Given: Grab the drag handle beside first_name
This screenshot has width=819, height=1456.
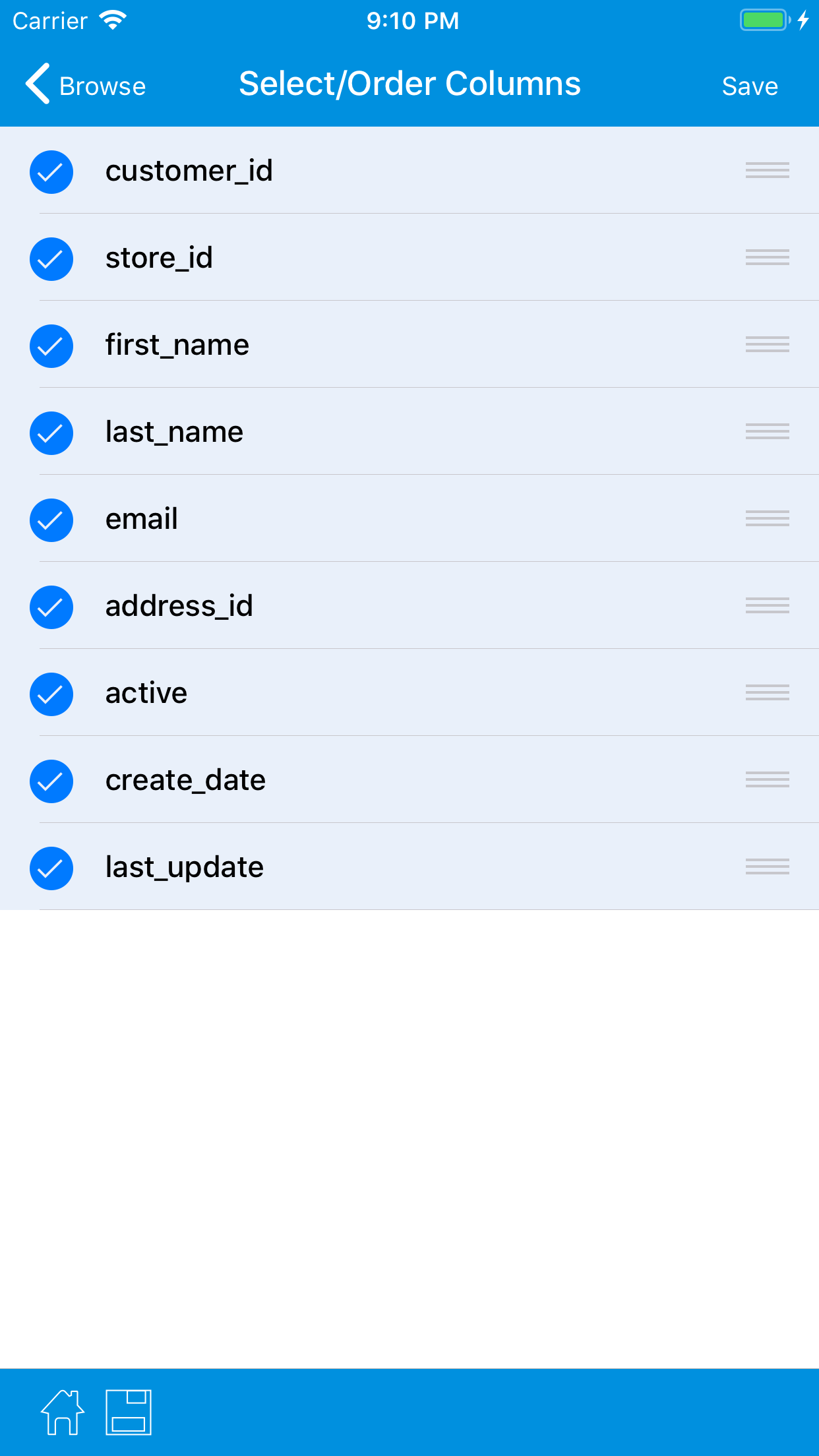Looking at the screenshot, I should (x=767, y=345).
